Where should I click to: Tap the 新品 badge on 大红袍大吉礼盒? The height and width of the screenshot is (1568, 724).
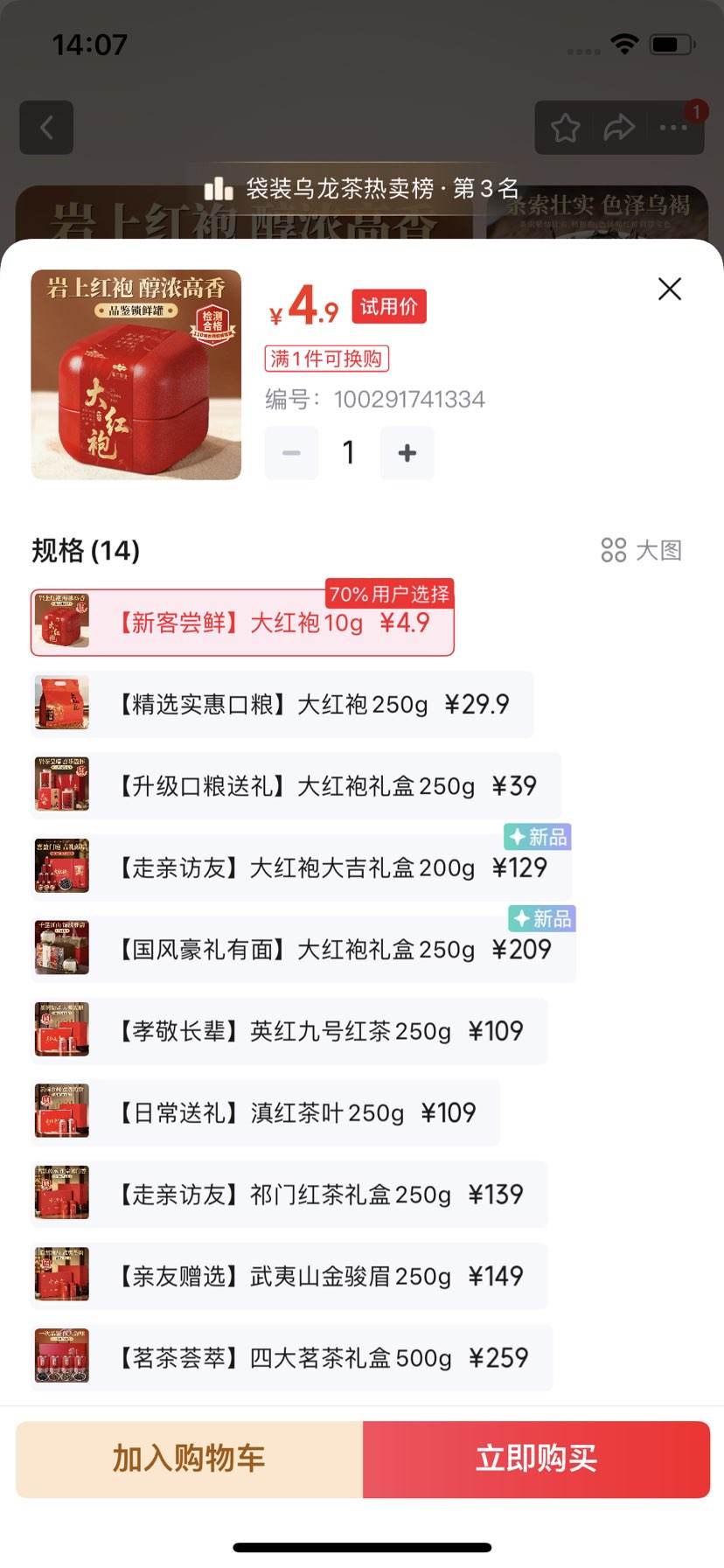pyautogui.click(x=537, y=837)
